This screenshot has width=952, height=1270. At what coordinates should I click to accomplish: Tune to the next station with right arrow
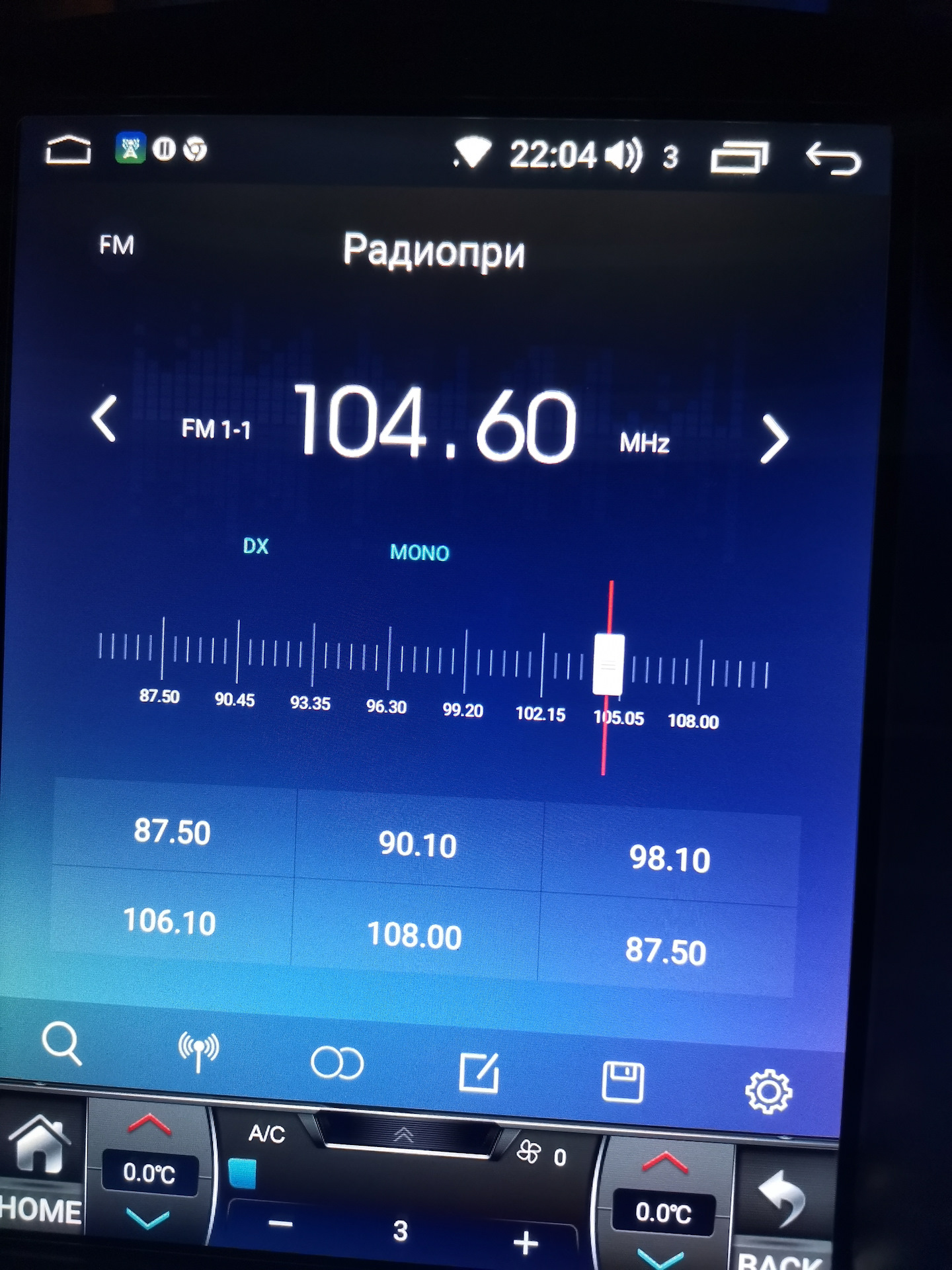(x=774, y=439)
